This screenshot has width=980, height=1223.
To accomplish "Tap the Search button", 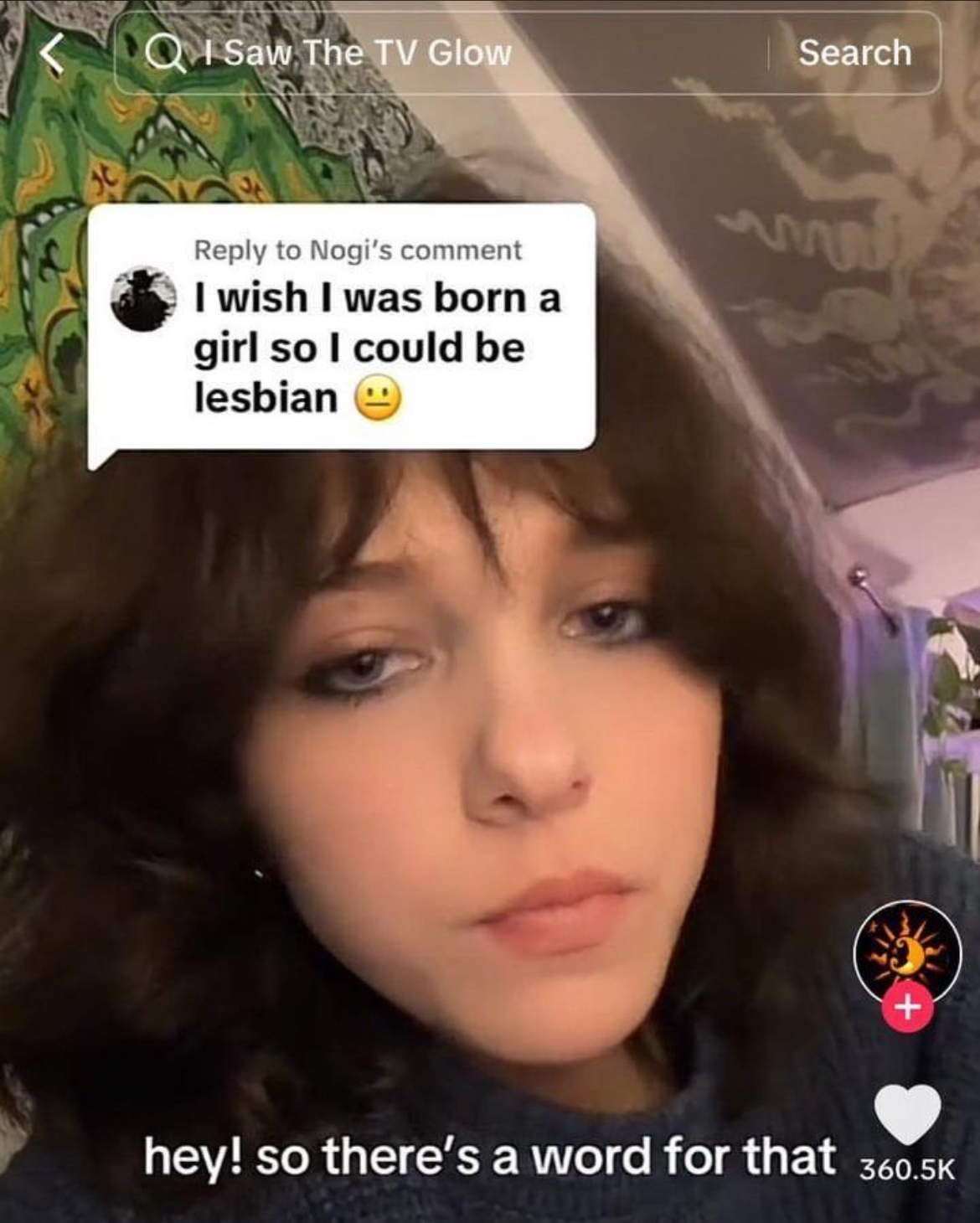I will tap(854, 54).
